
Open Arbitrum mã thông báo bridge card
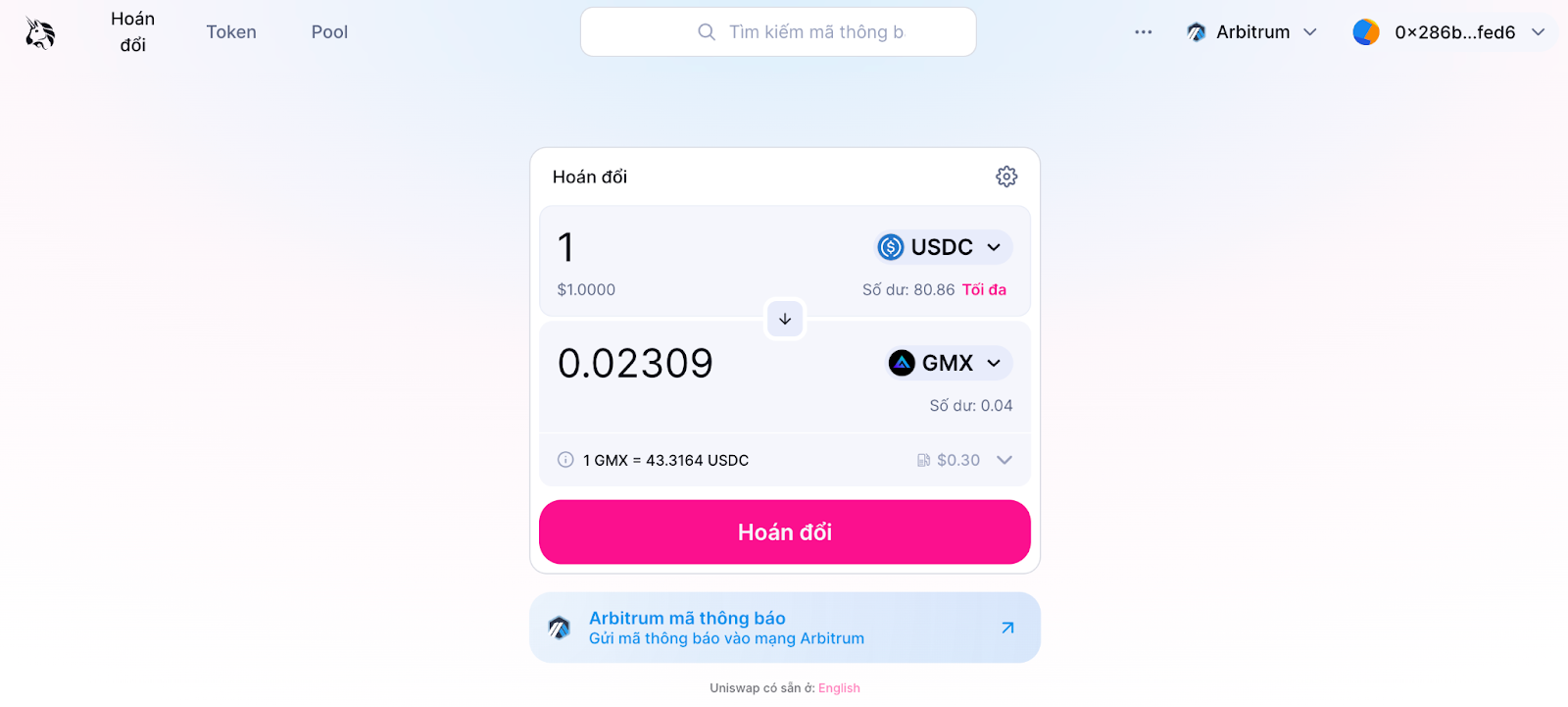[x=785, y=628]
